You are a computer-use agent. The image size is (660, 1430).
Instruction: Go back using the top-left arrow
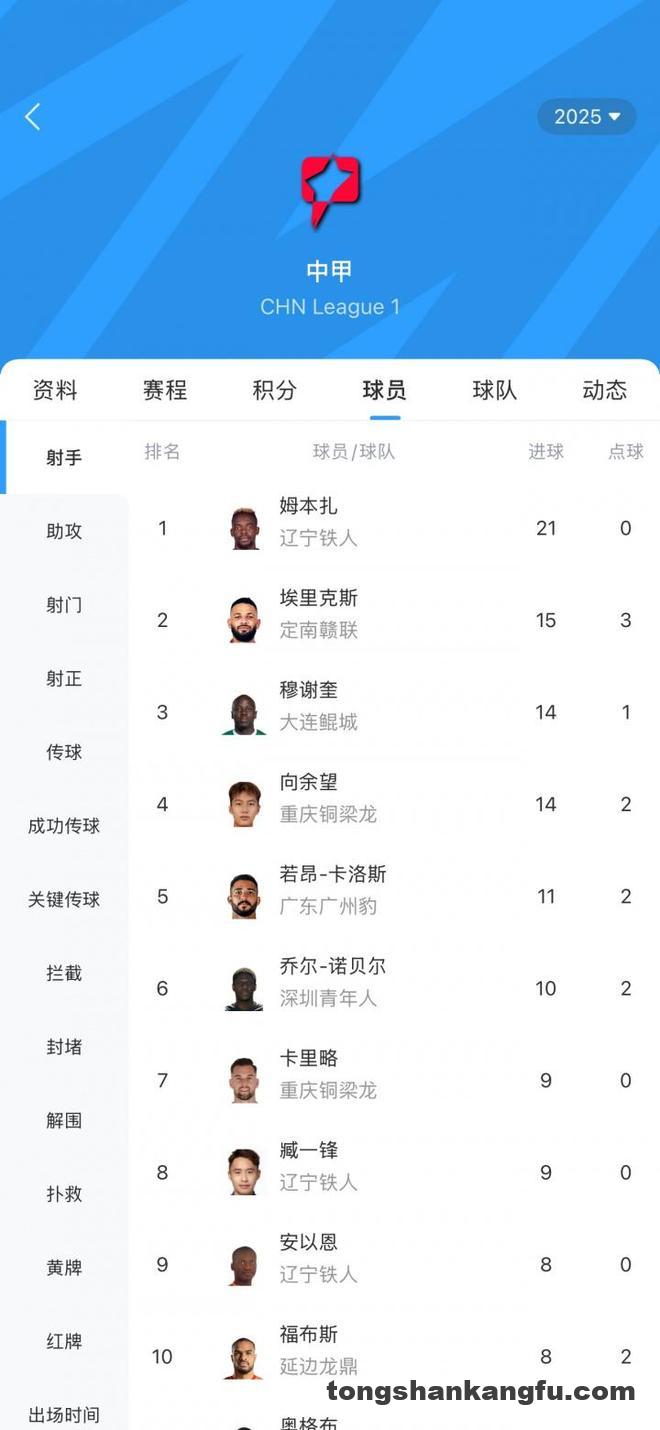(33, 117)
